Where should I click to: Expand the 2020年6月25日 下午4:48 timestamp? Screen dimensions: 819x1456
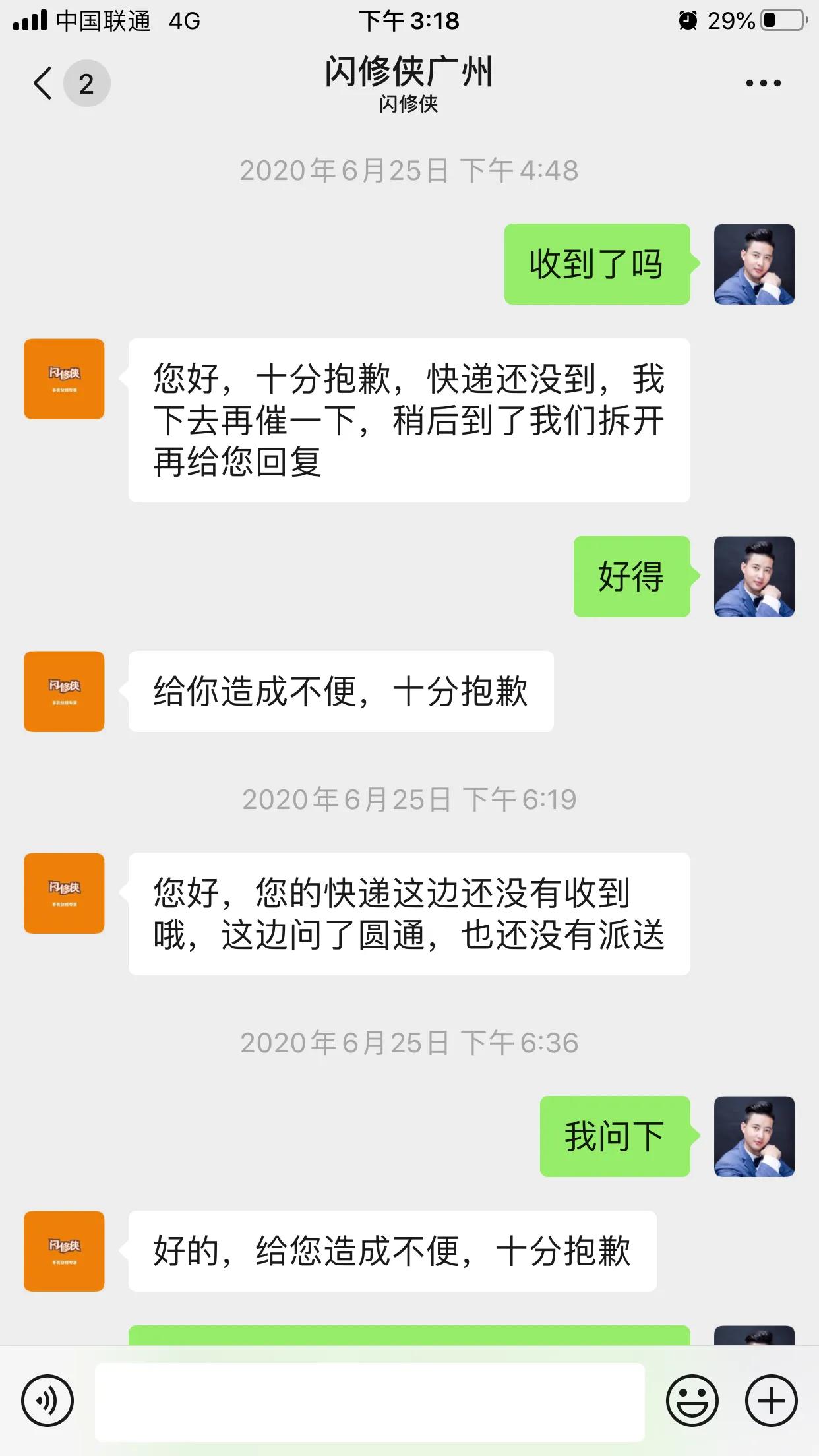pos(409,170)
